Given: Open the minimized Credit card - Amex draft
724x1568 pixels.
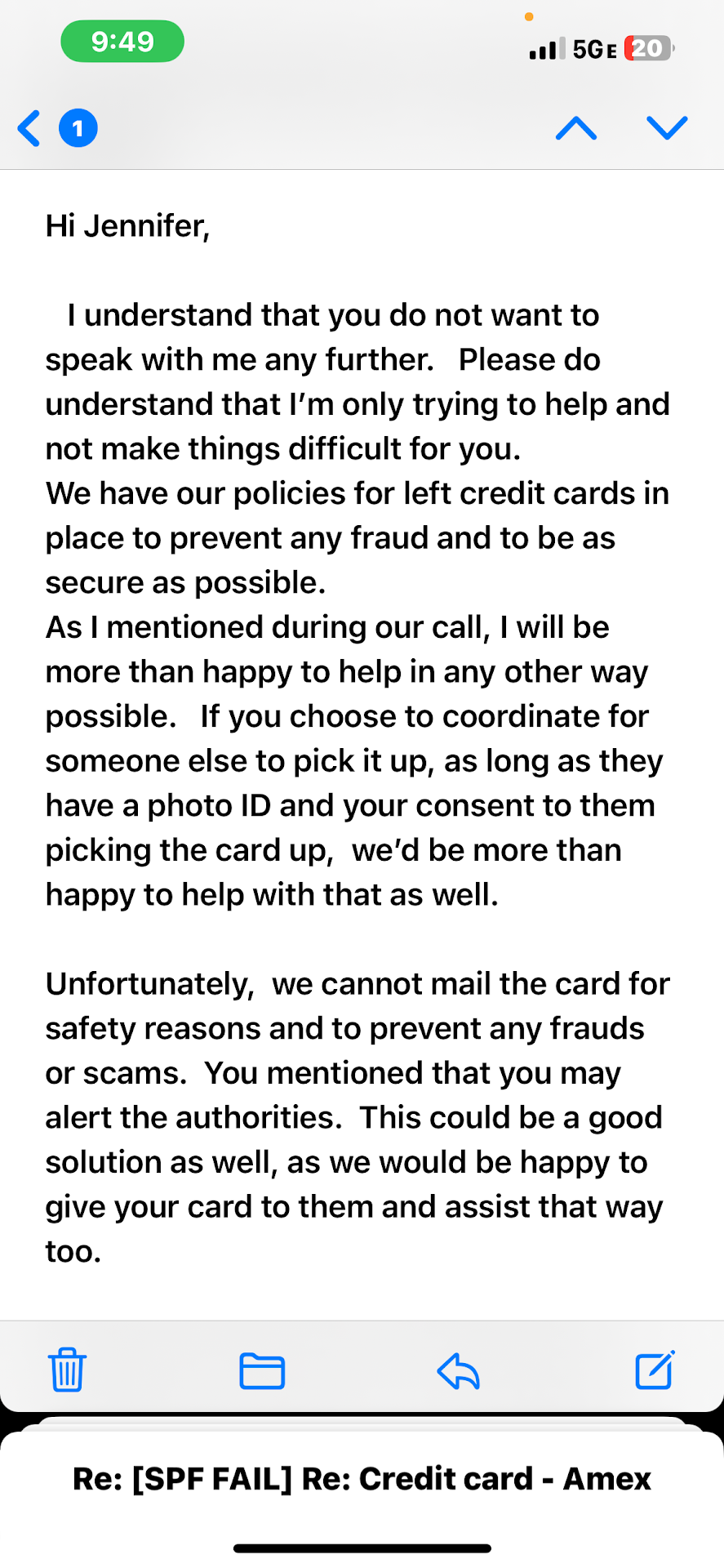Looking at the screenshot, I should pos(362,1478).
